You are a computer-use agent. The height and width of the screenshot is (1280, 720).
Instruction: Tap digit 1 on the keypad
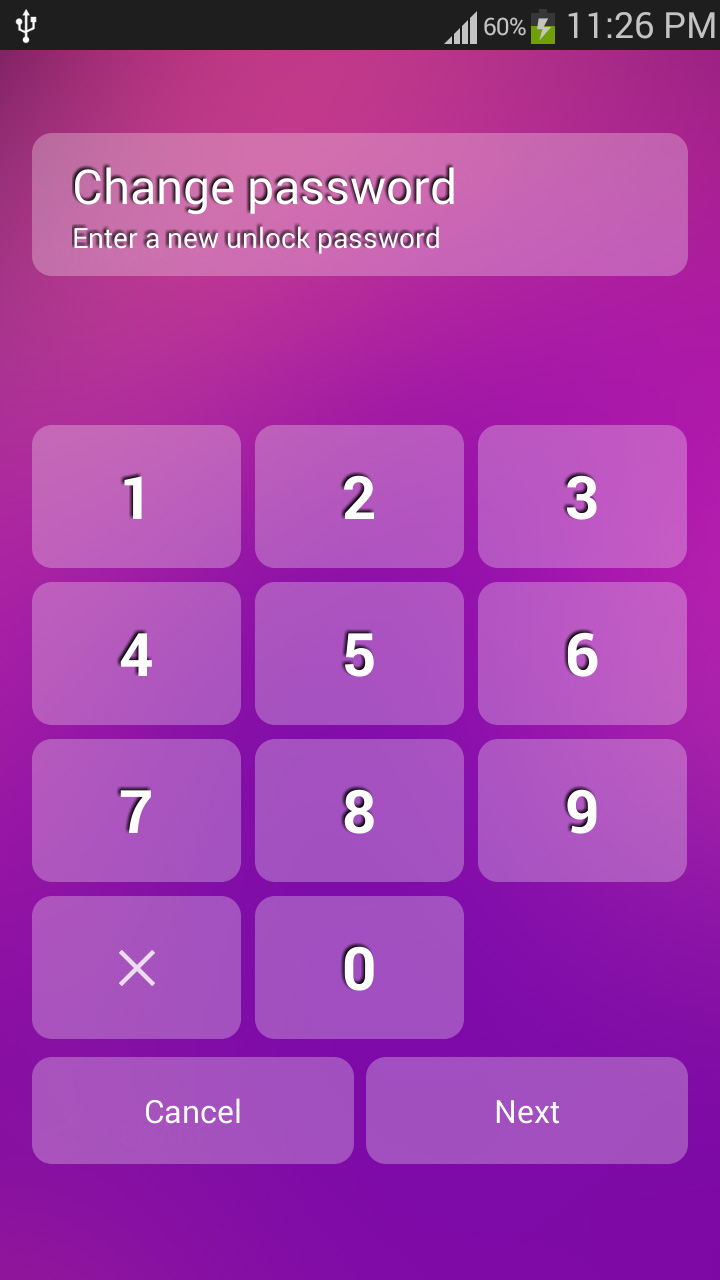[x=136, y=495]
